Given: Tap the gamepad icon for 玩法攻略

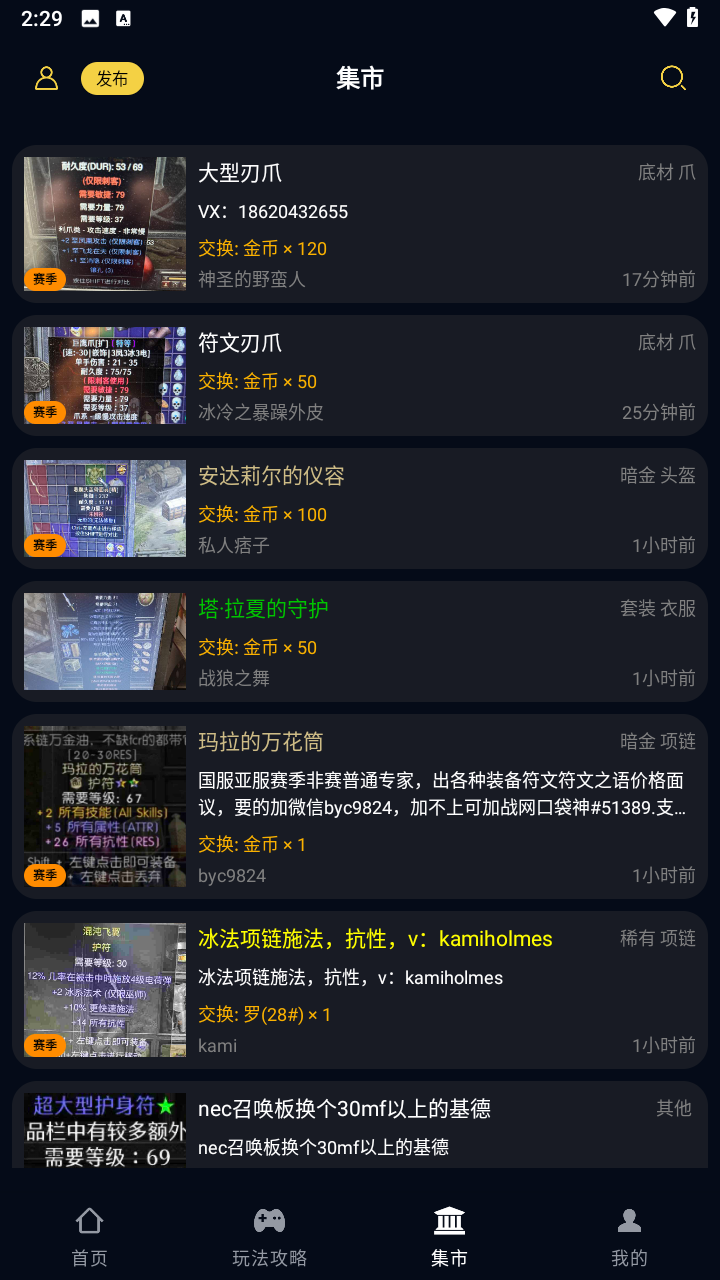Looking at the screenshot, I should tap(269, 1221).
